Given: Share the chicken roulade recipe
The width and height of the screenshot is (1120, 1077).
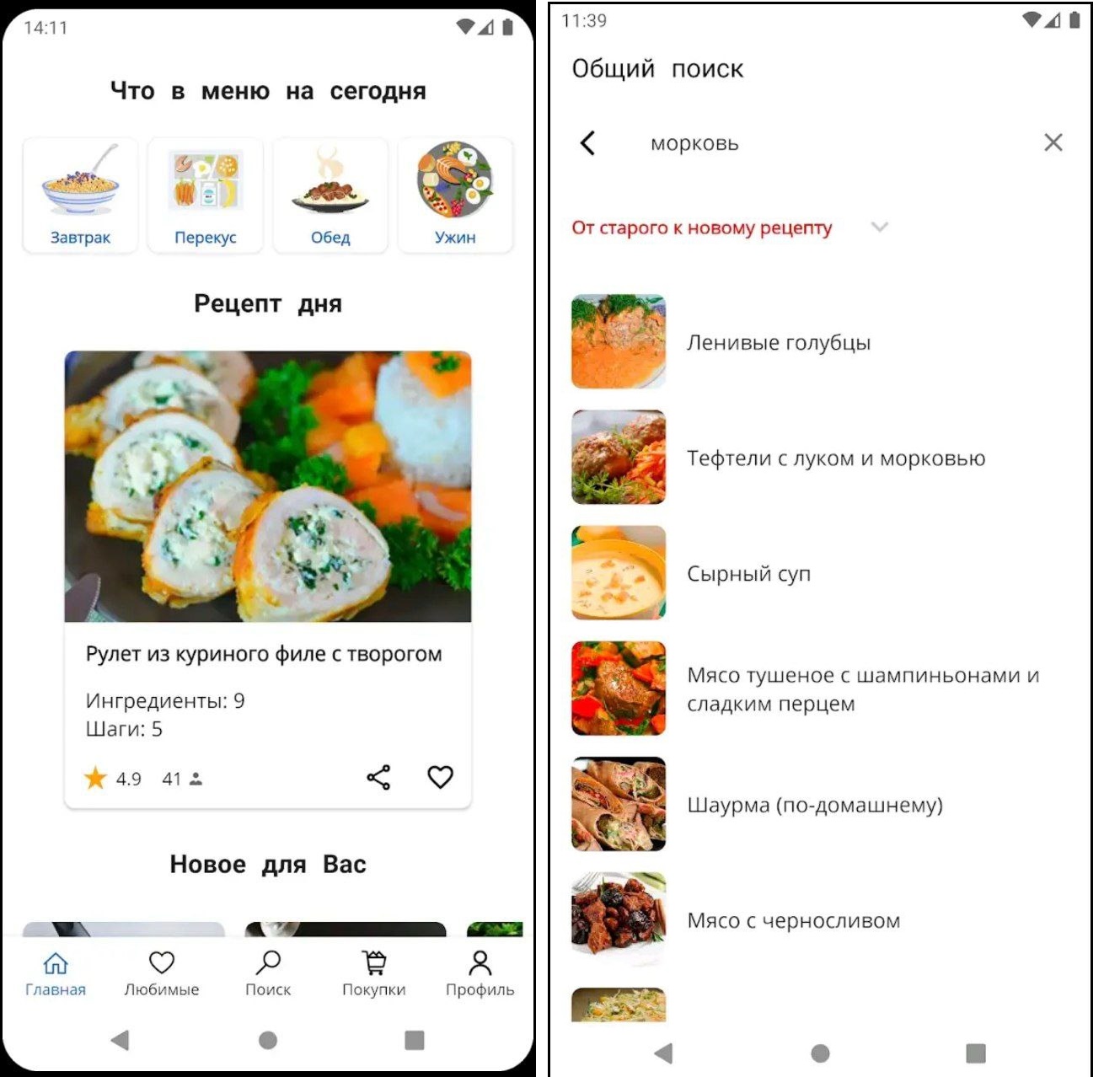Looking at the screenshot, I should point(378,777).
